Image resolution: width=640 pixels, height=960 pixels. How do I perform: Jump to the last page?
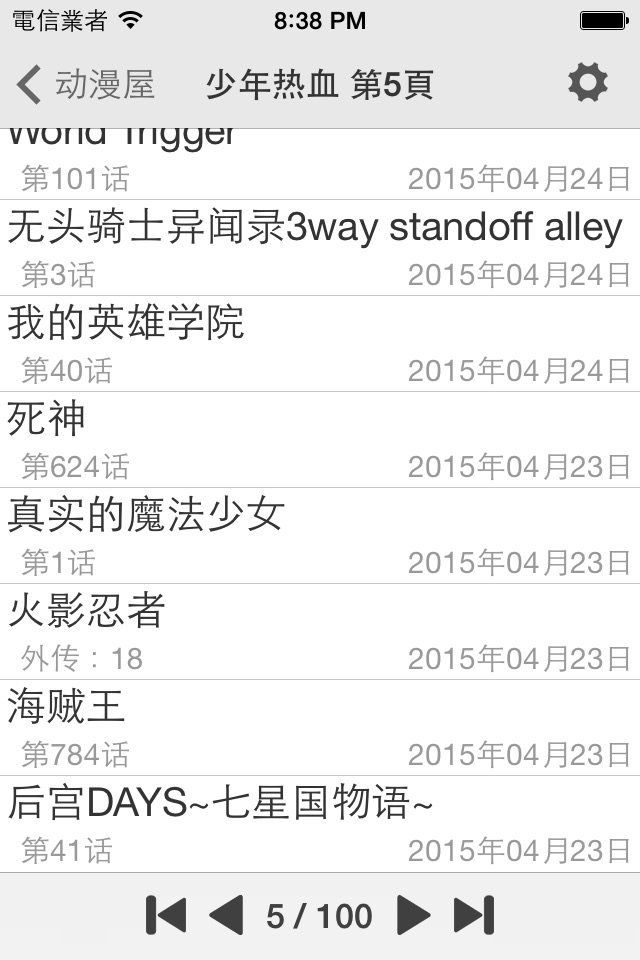click(x=474, y=915)
